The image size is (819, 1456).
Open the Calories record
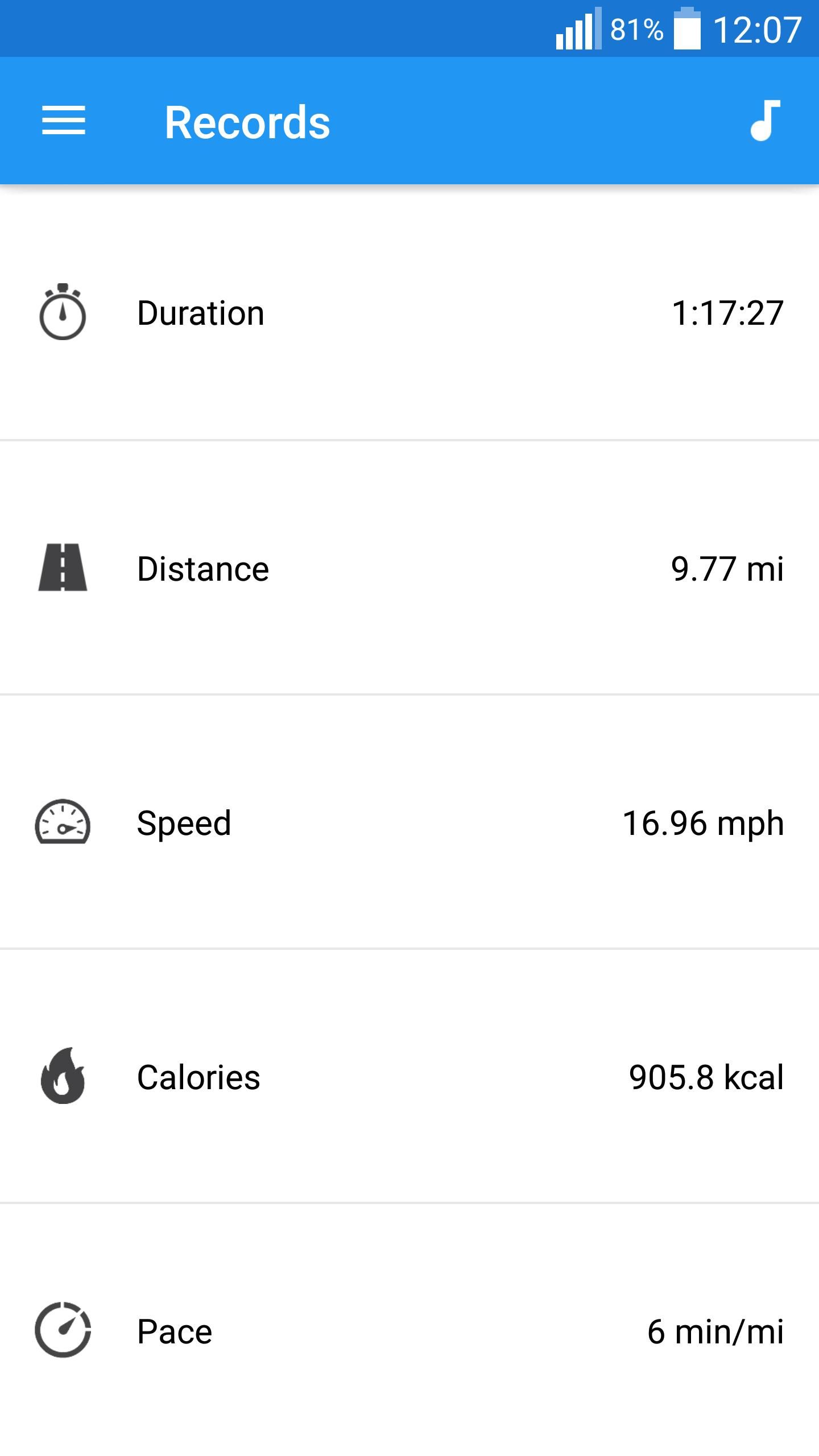(409, 1077)
